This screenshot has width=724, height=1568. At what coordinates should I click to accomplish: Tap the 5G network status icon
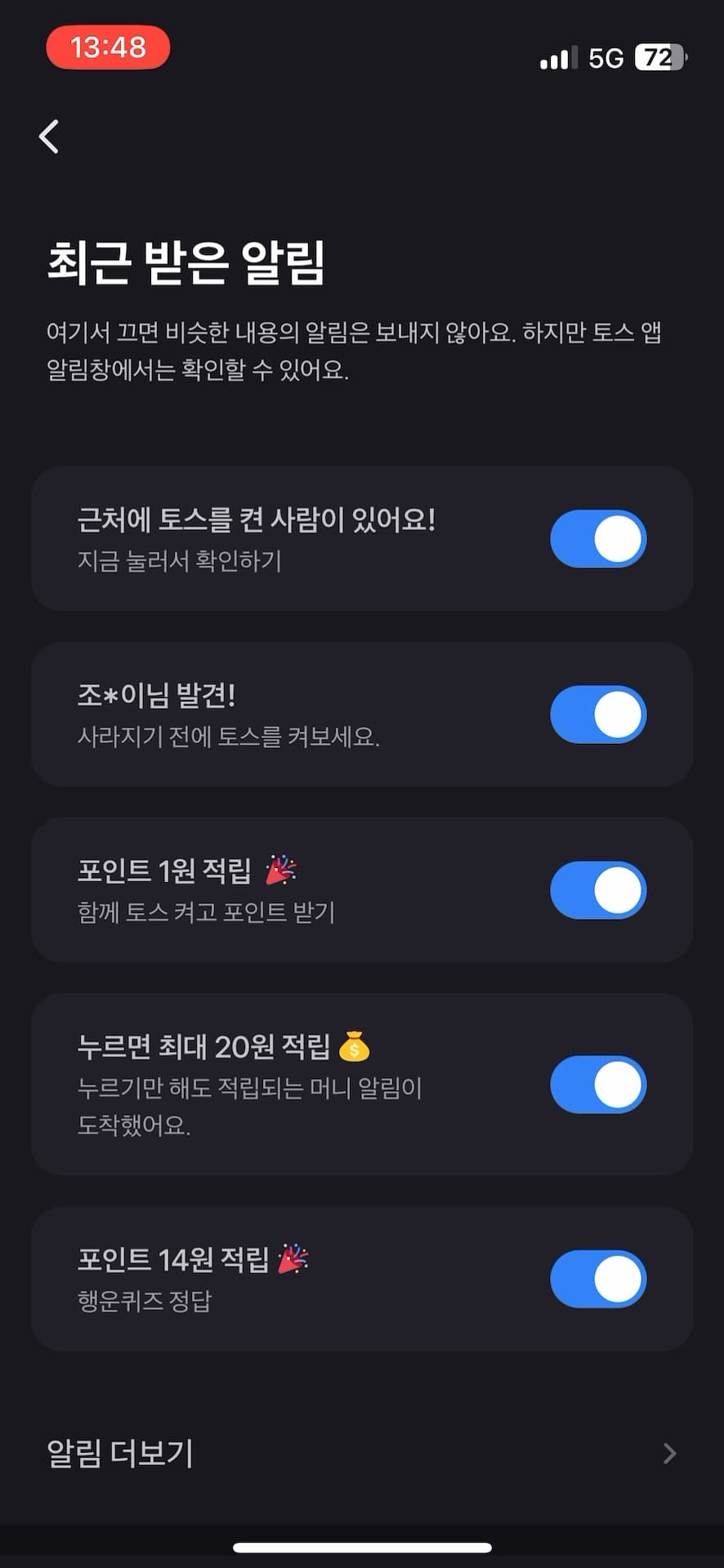coord(604,57)
